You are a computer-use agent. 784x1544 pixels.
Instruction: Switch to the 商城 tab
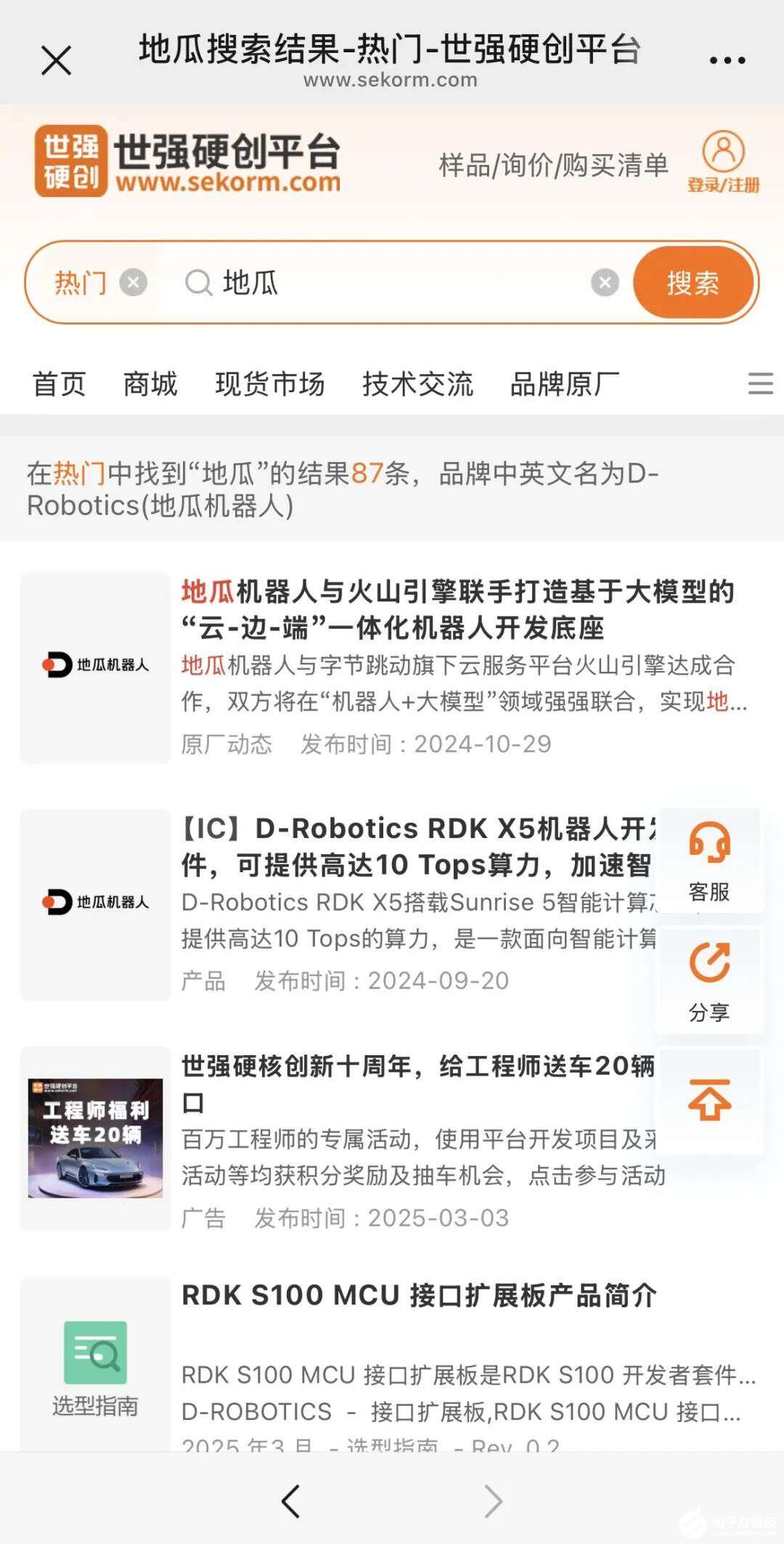(150, 383)
